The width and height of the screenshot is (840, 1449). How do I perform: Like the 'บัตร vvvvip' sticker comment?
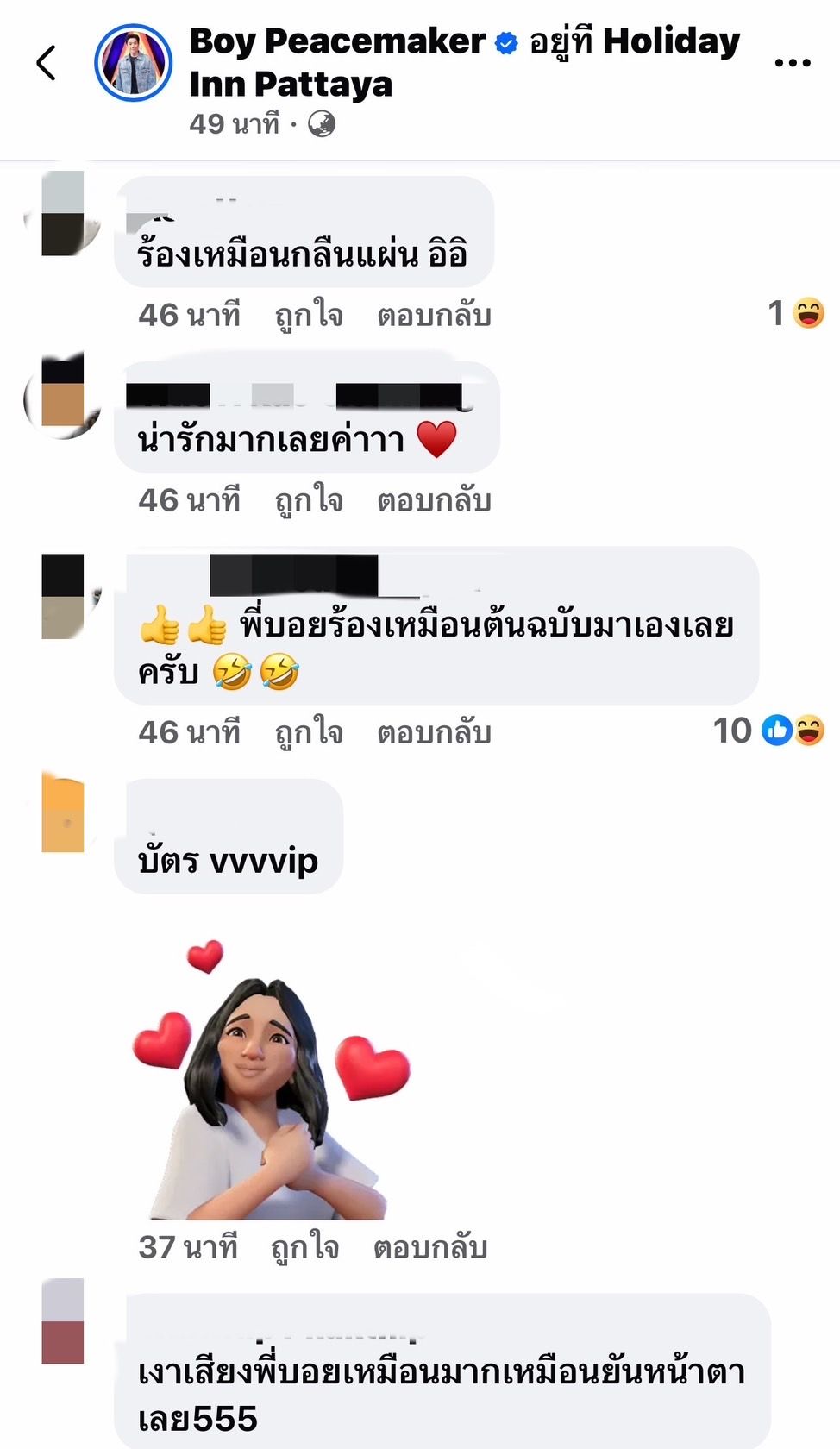point(304,1248)
